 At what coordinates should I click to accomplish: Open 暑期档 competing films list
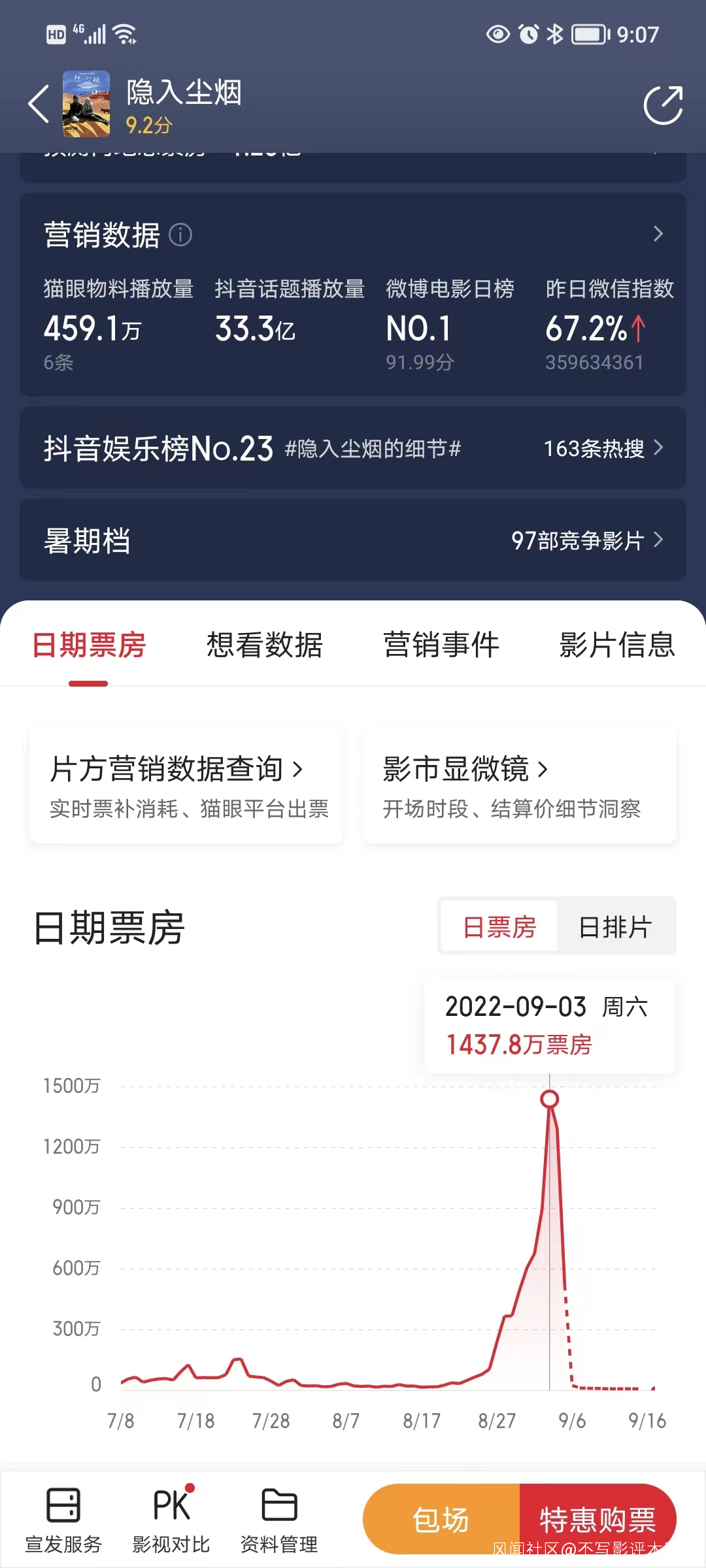point(353,540)
